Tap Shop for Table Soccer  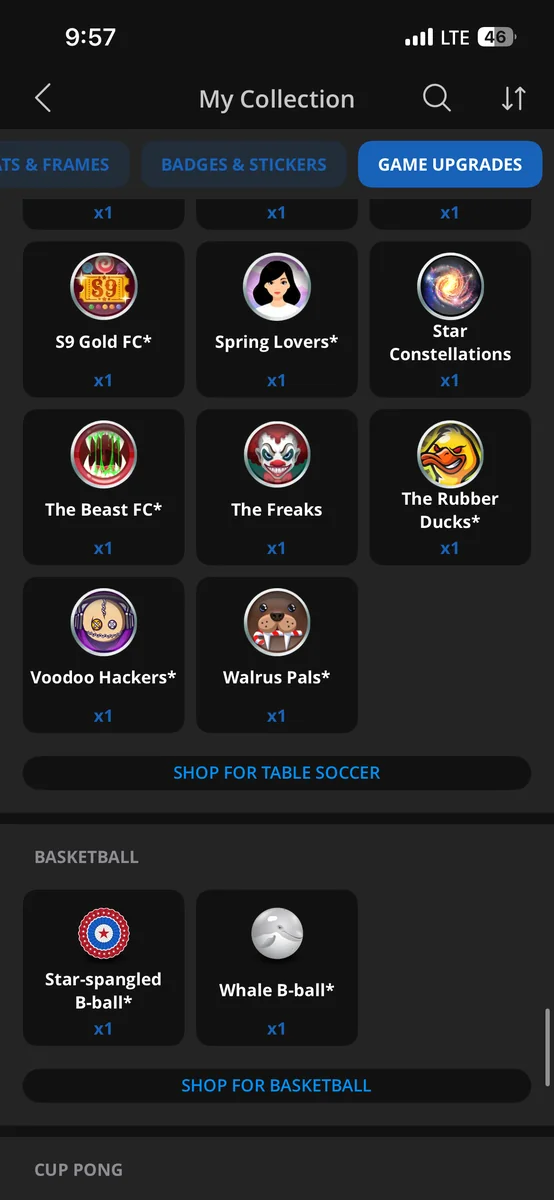click(x=277, y=773)
